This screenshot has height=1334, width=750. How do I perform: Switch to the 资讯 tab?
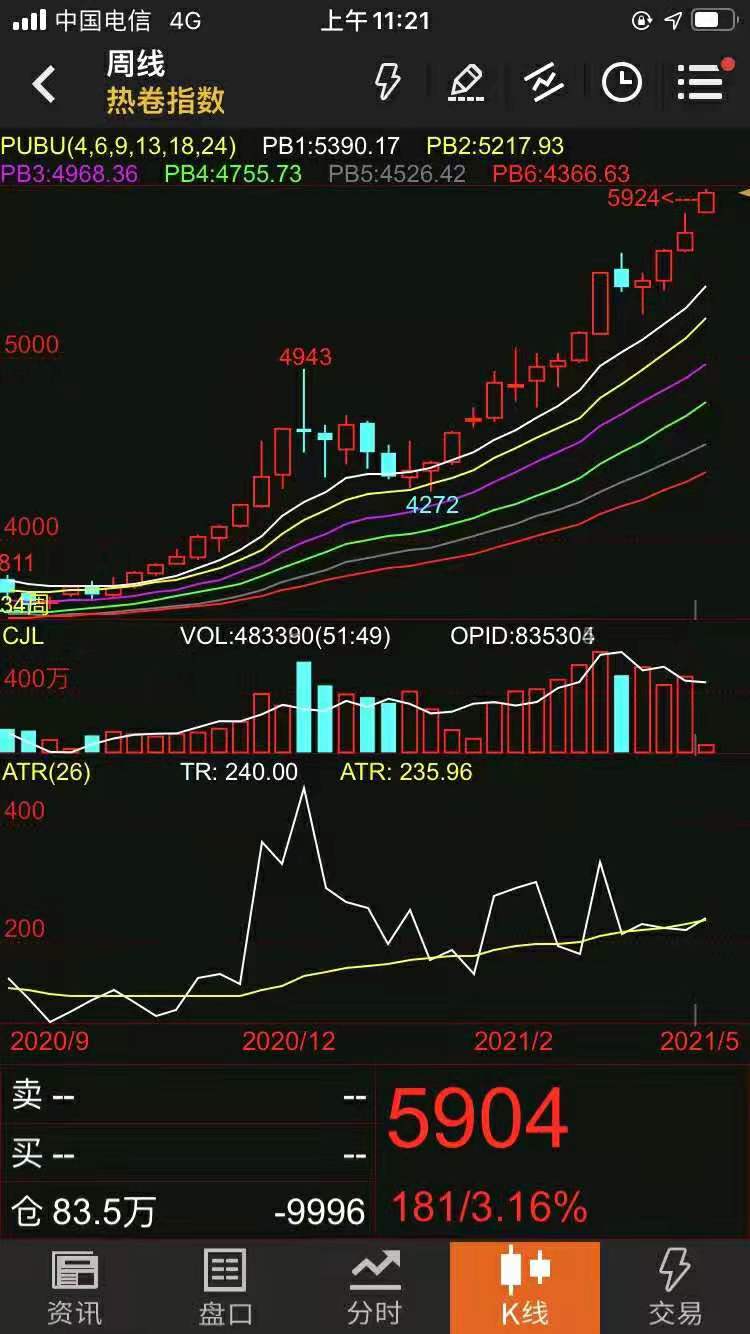coord(75,1288)
